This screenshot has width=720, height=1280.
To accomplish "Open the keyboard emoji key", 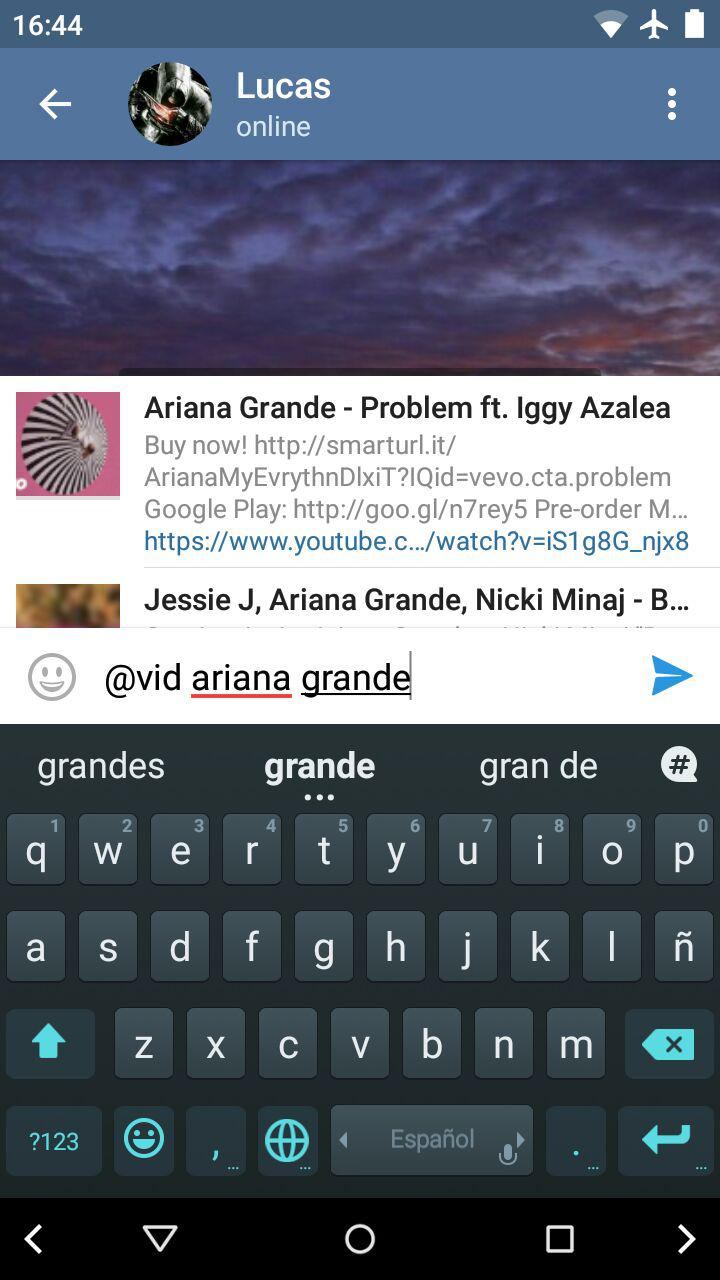I will (x=144, y=1140).
